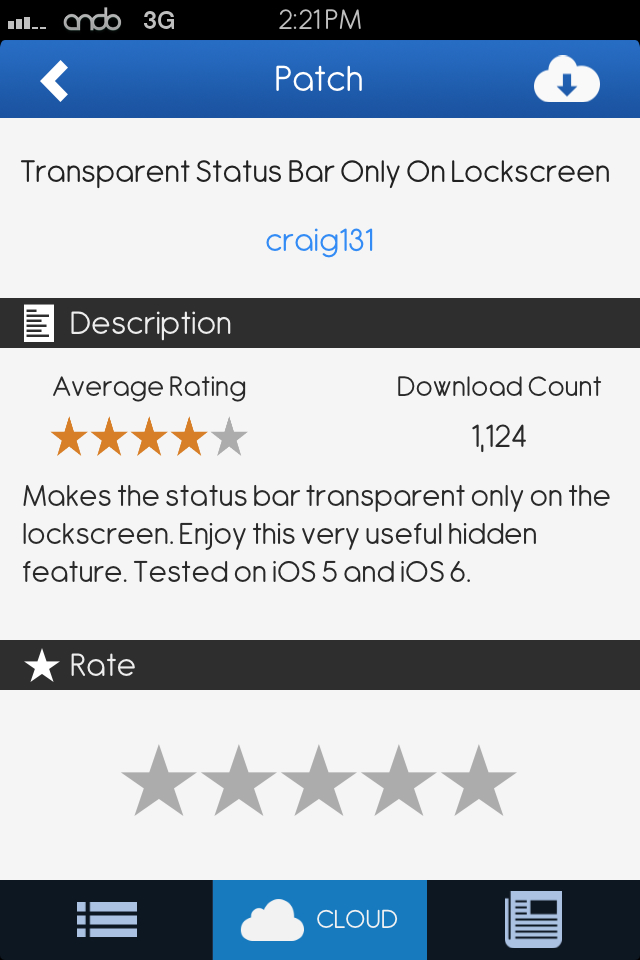Switch to the list tab

click(x=106, y=919)
